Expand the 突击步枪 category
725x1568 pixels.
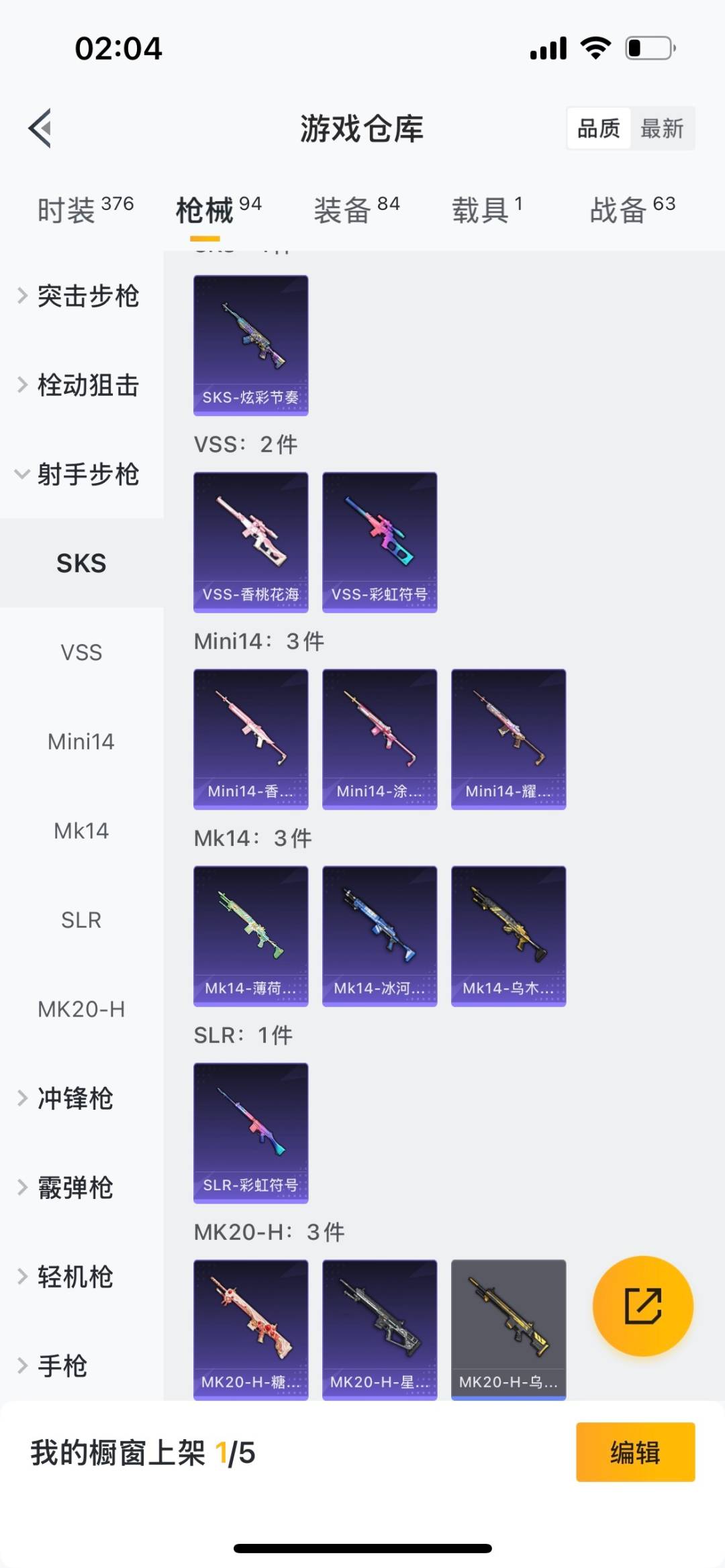[81, 296]
